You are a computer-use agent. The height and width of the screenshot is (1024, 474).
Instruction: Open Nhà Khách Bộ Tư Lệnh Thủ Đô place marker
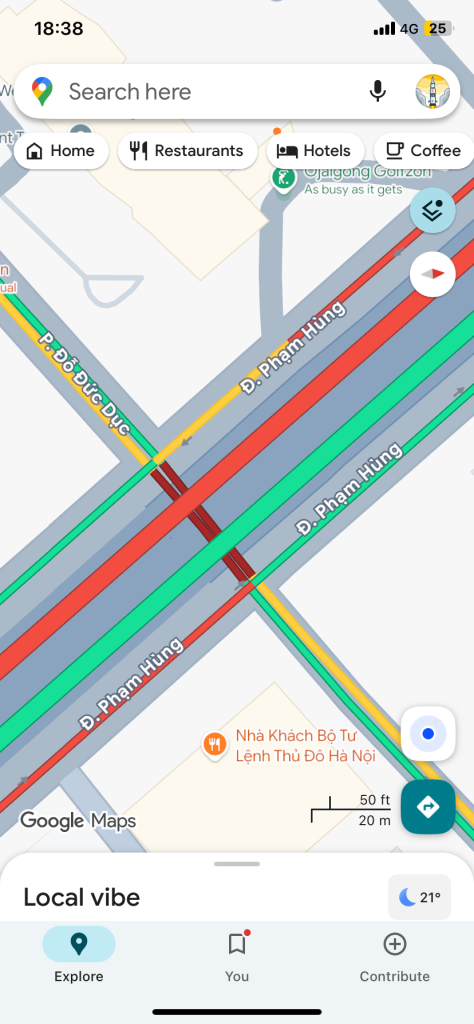coord(214,743)
